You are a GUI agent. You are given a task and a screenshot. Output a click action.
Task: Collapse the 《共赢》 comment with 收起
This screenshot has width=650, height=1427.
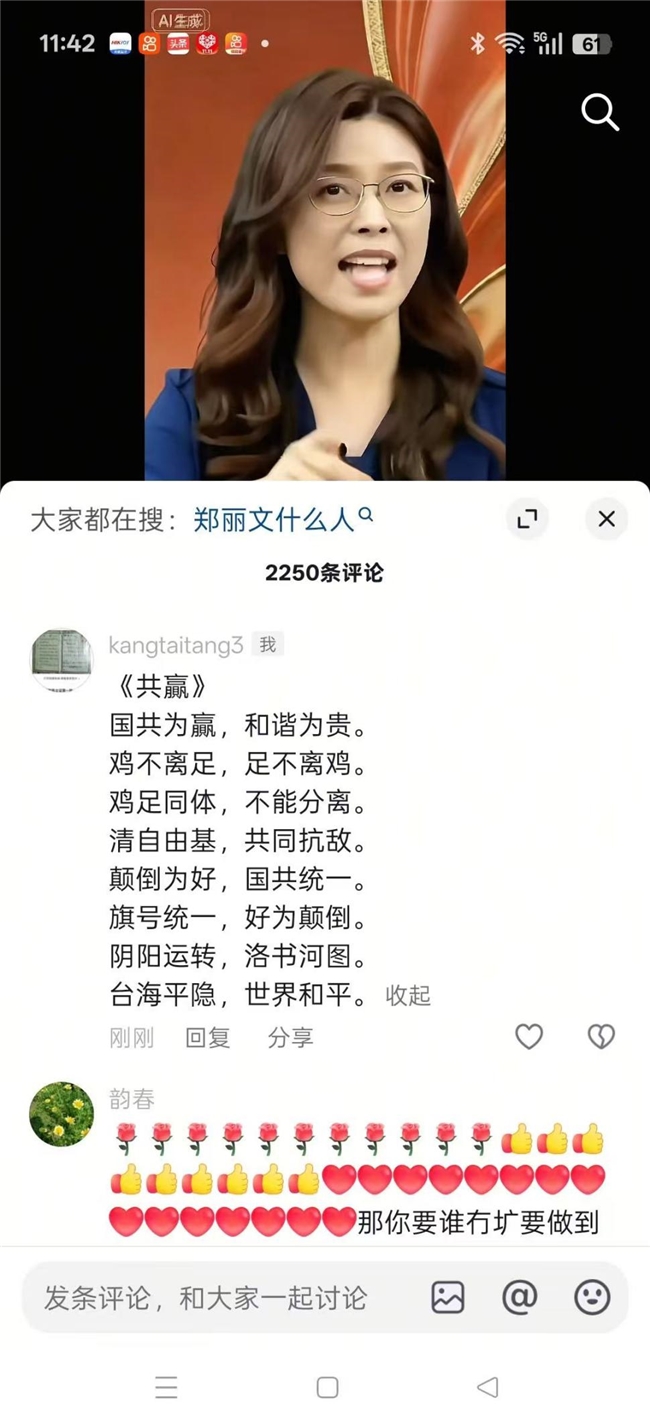pyautogui.click(x=408, y=995)
